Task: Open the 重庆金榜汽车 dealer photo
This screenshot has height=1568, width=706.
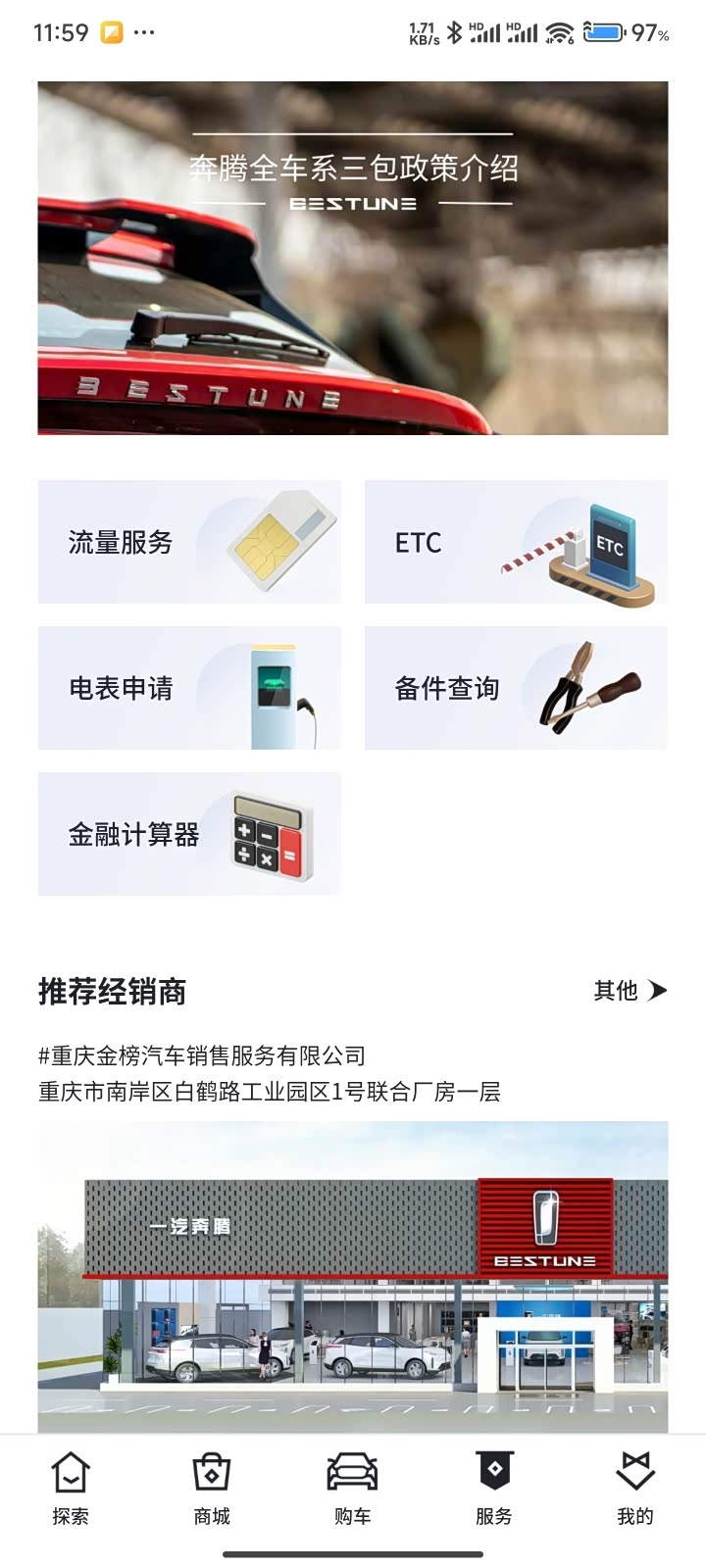Action: coord(353,1276)
